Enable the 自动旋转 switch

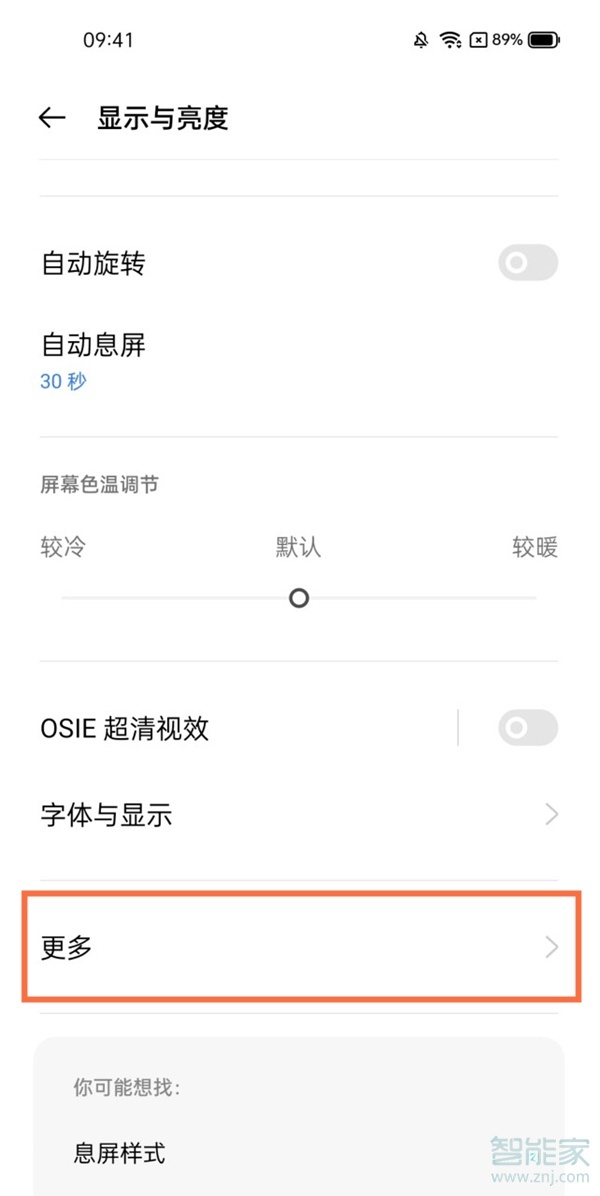click(527, 264)
